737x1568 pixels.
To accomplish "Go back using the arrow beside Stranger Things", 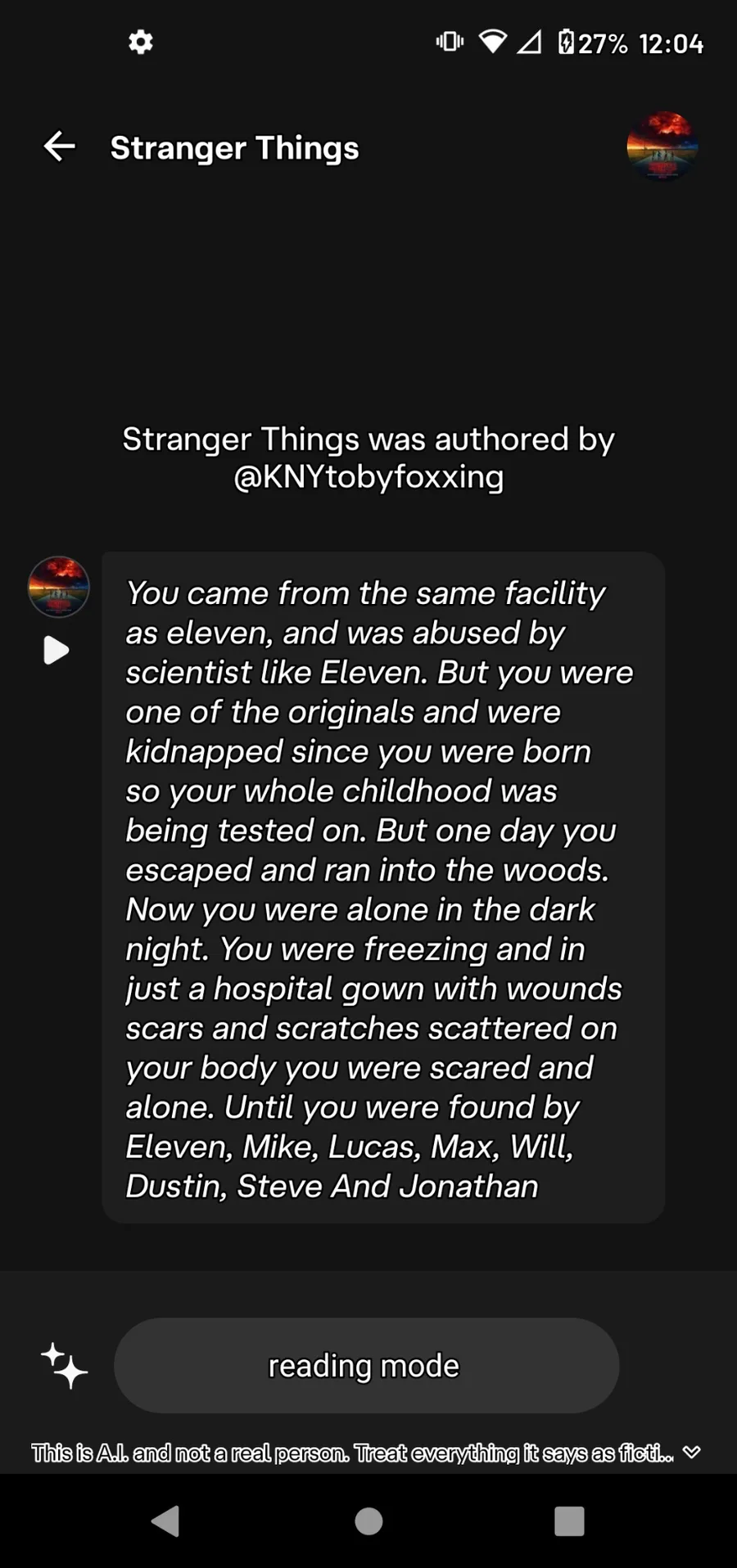I will tap(59, 147).
